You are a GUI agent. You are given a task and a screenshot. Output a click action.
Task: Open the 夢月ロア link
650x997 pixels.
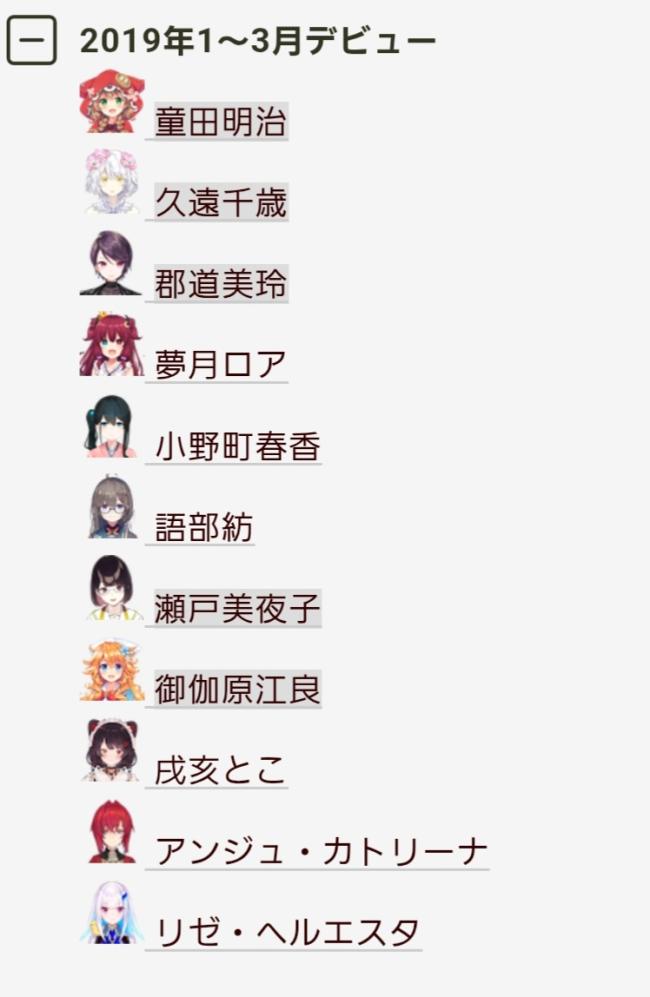point(220,365)
